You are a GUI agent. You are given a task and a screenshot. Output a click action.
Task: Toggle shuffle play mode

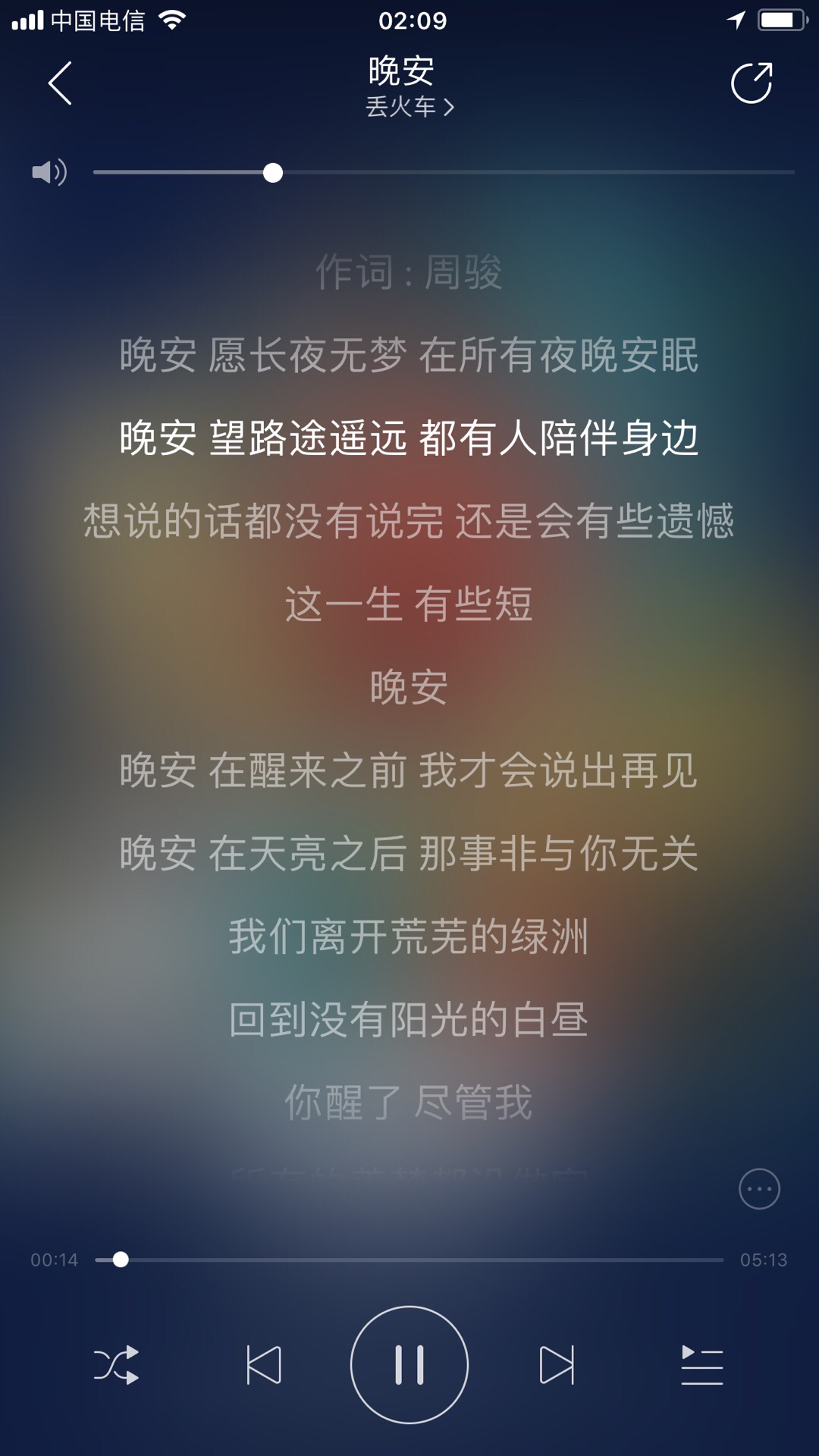coord(116,1365)
